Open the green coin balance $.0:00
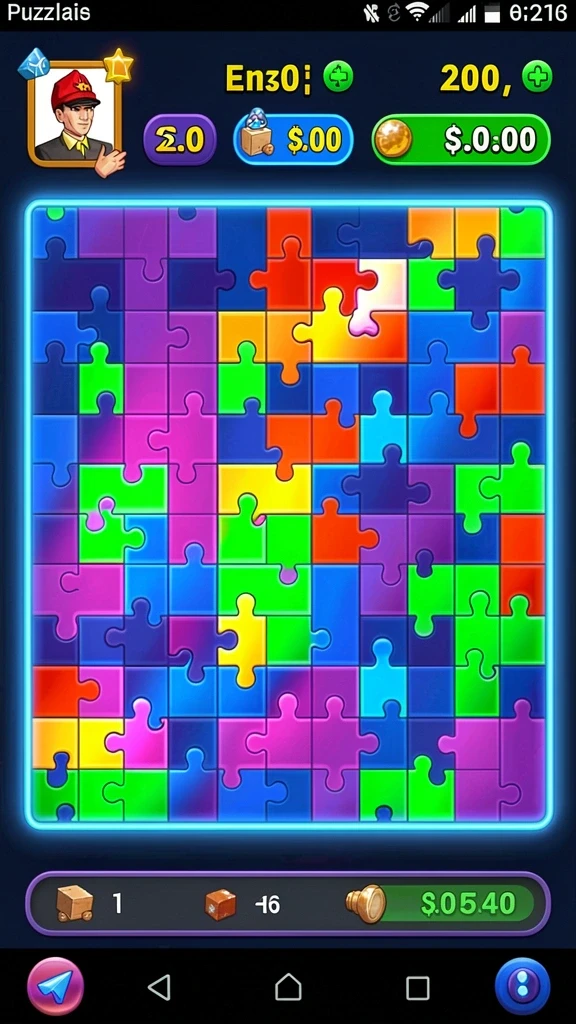Image resolution: width=576 pixels, height=1024 pixels. click(x=461, y=139)
